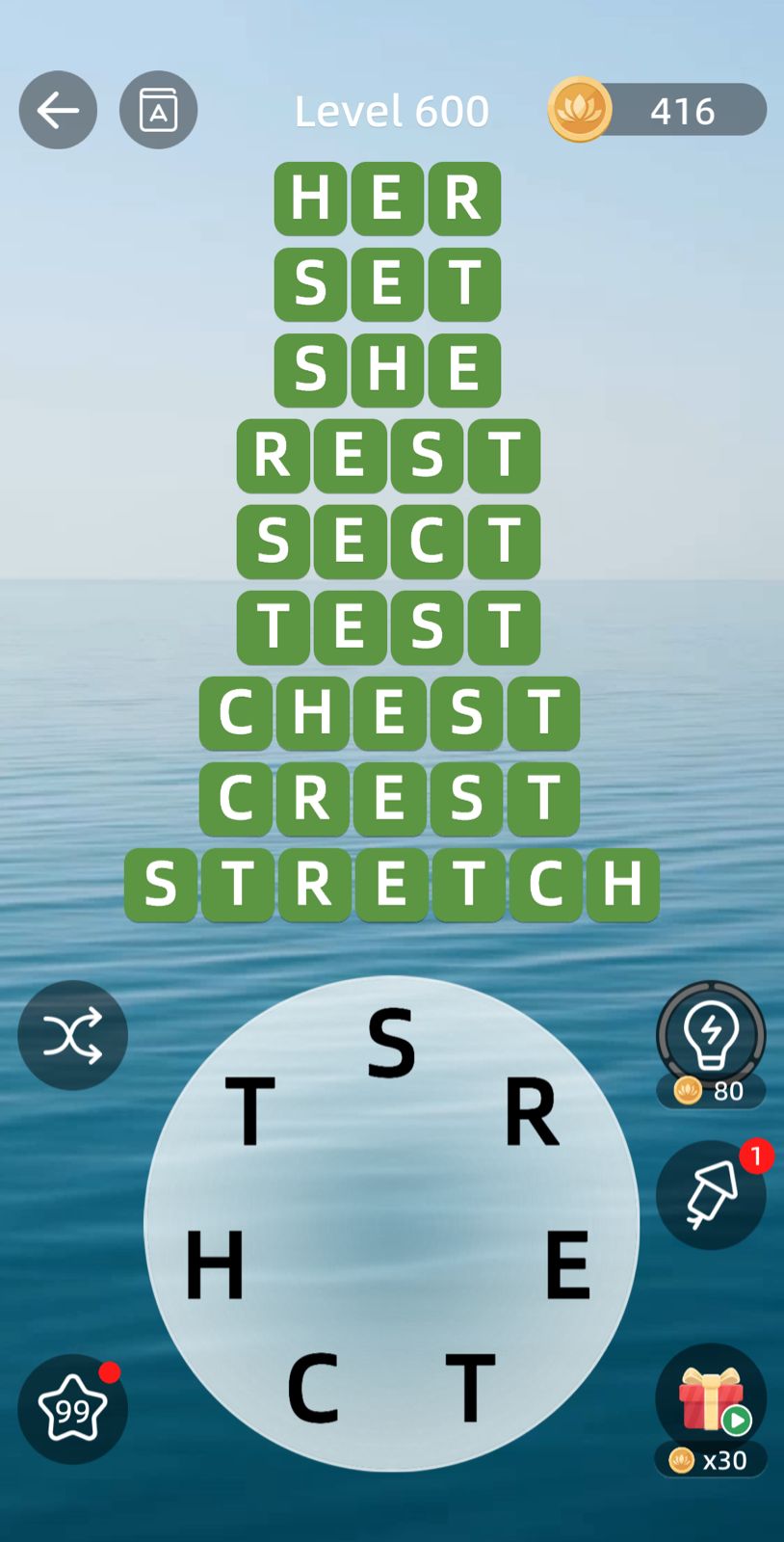Select letter E in the wheel

[x=567, y=1263]
